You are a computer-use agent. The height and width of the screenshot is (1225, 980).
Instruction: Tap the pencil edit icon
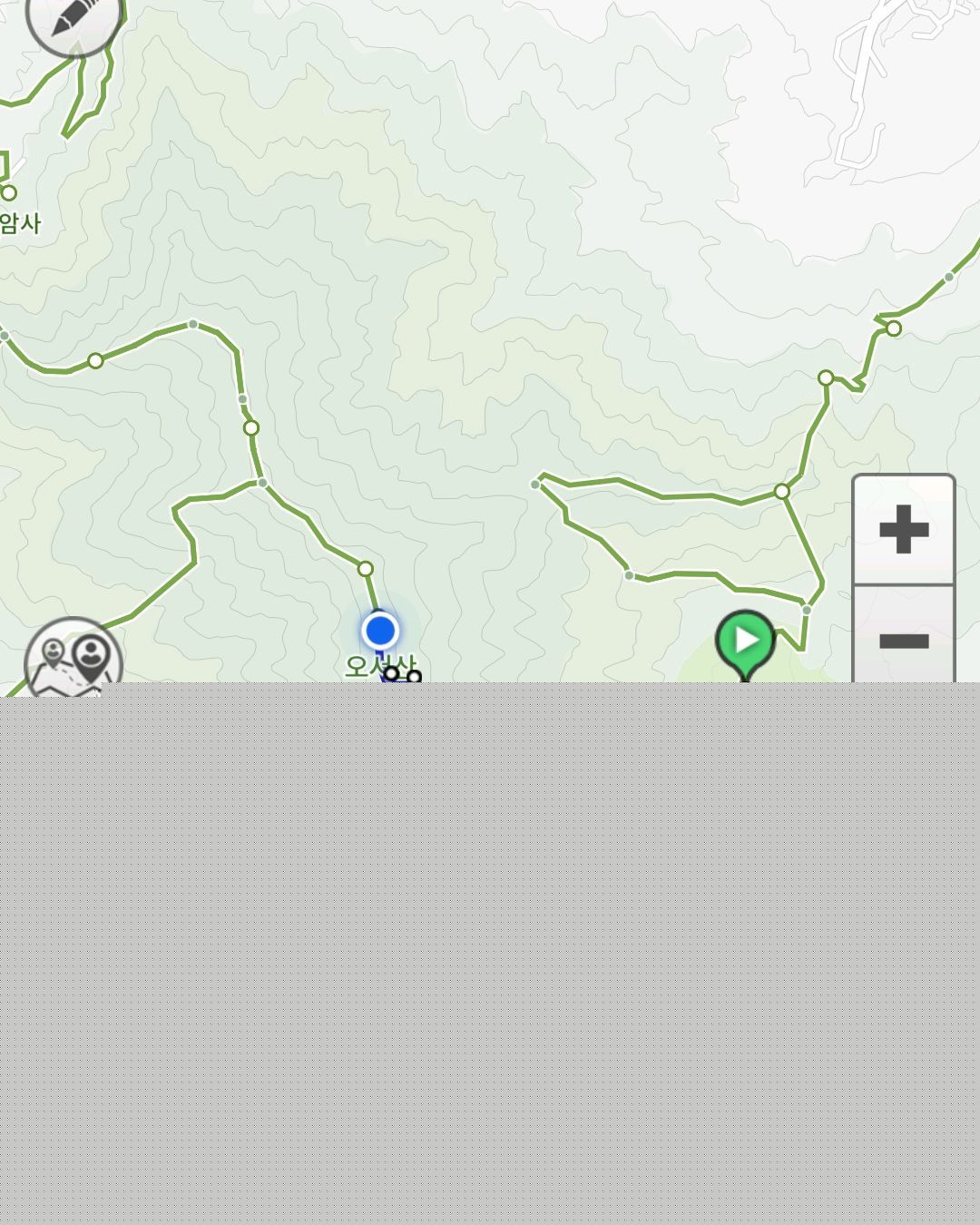pyautogui.click(x=74, y=20)
